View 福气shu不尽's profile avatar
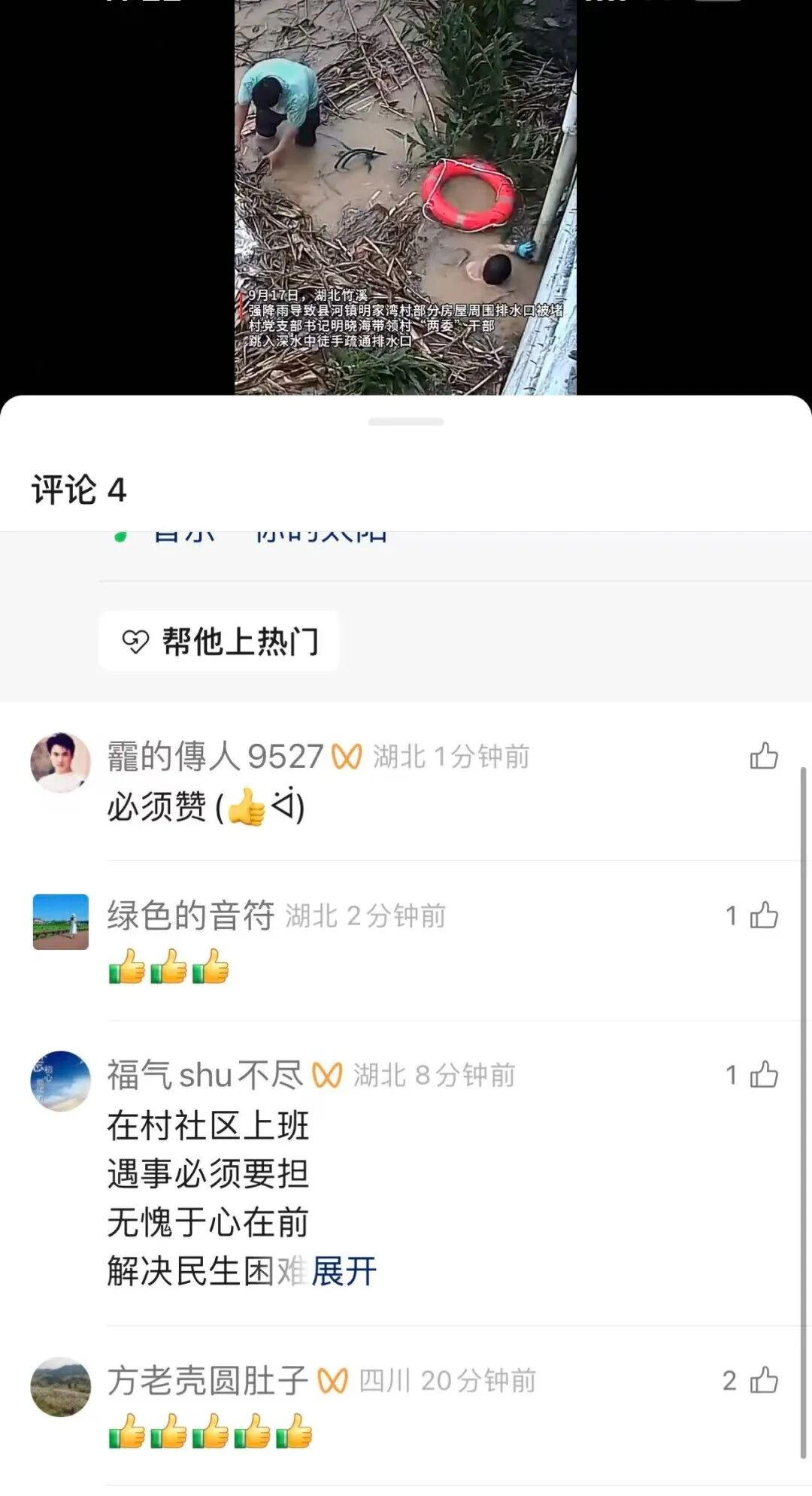 coord(60,1081)
